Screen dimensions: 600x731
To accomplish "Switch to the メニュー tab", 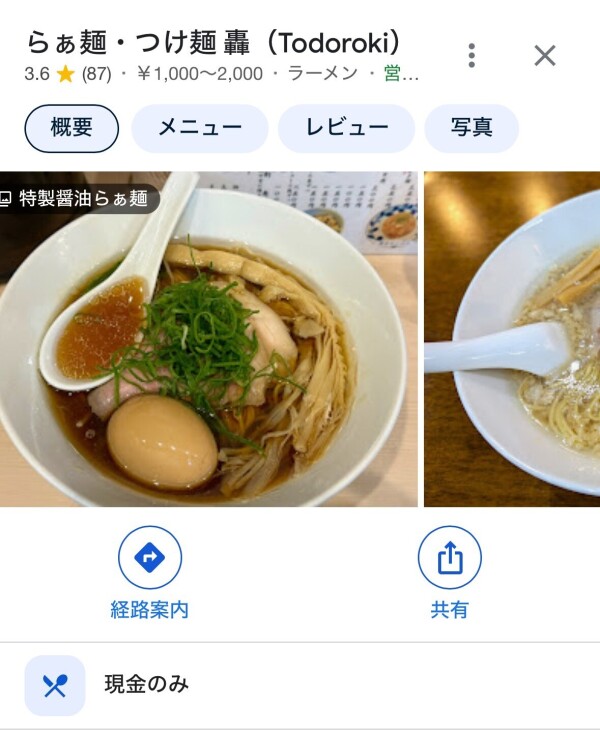I will 200,128.
